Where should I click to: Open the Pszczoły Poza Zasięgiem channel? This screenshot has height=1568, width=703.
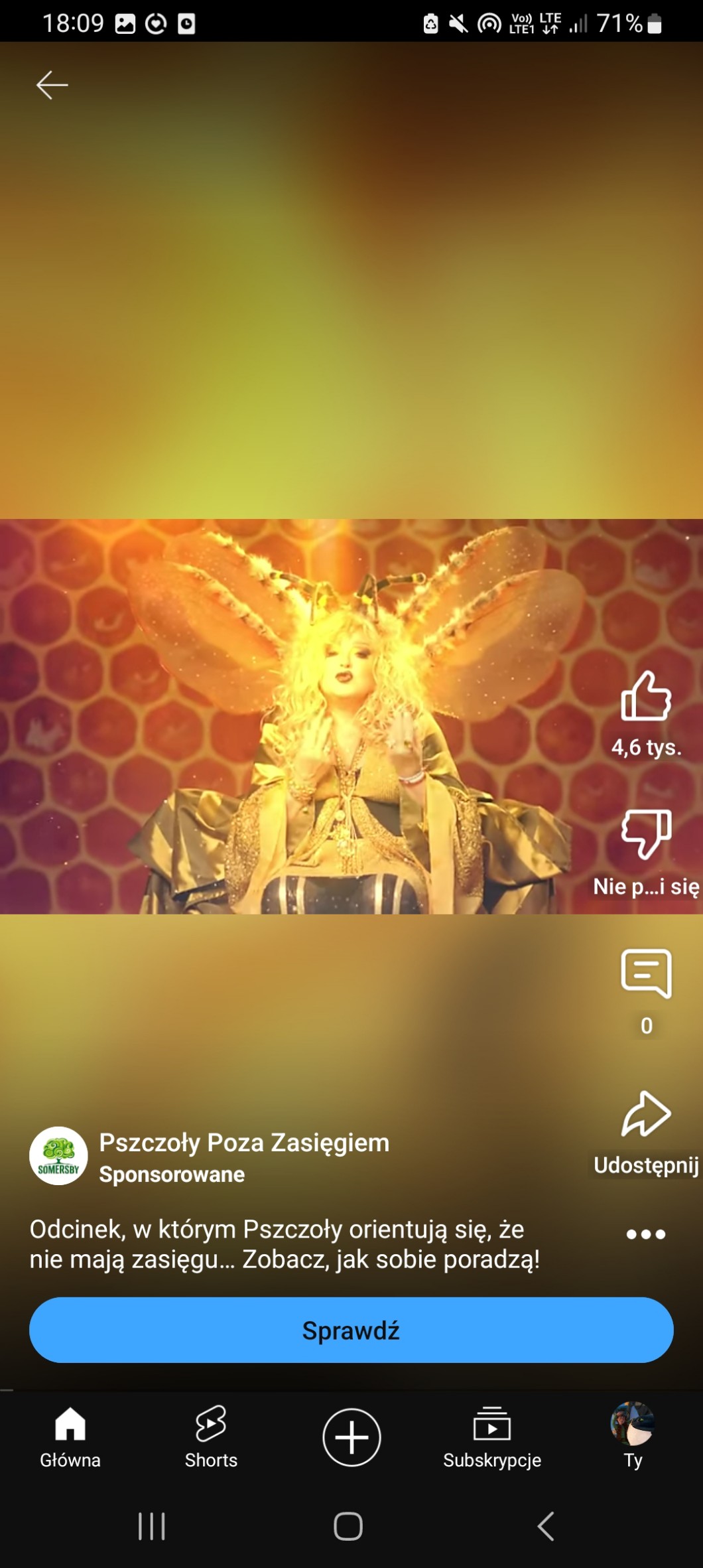244,1143
